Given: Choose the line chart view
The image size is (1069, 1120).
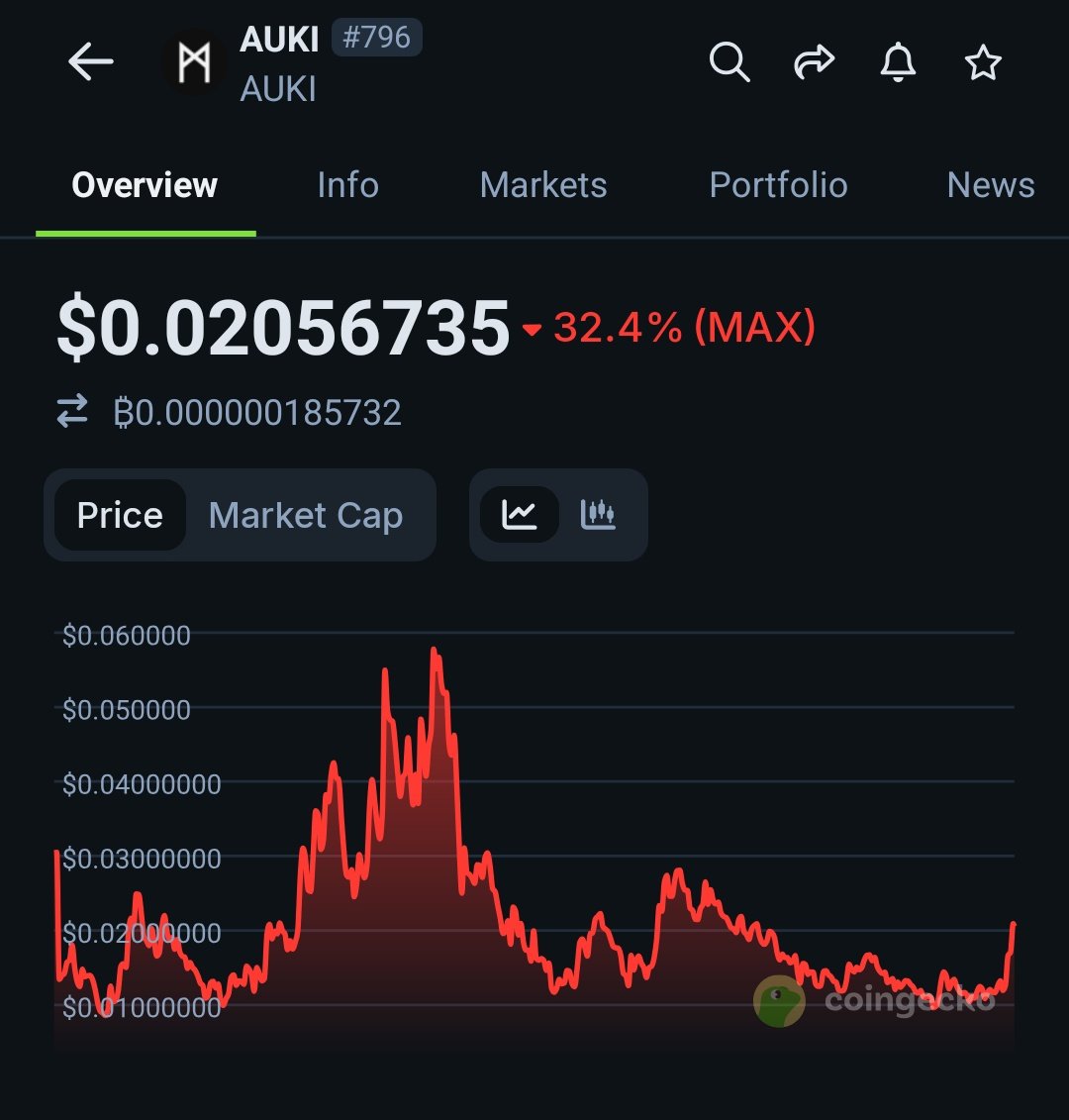Looking at the screenshot, I should point(520,514).
